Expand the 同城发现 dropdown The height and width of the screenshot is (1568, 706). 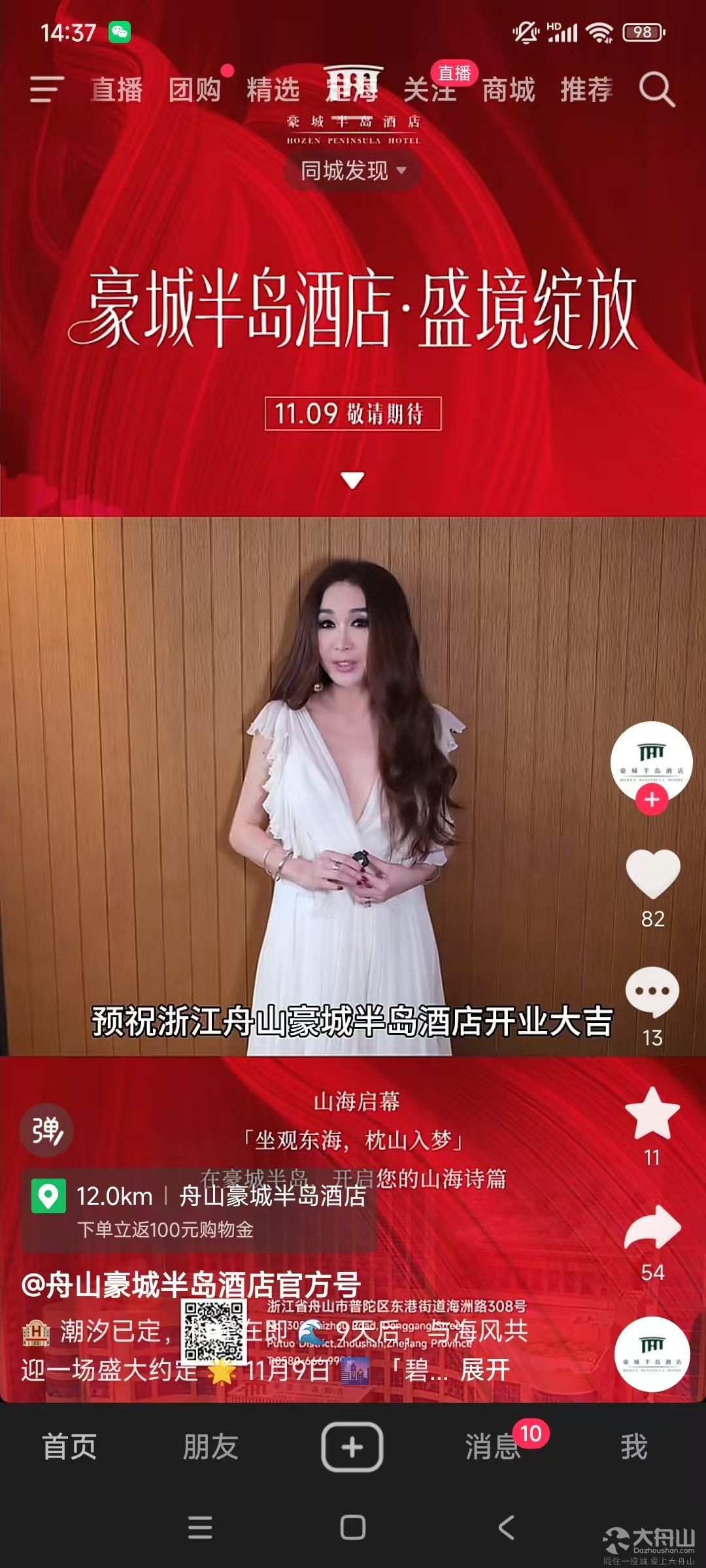pyautogui.click(x=352, y=171)
